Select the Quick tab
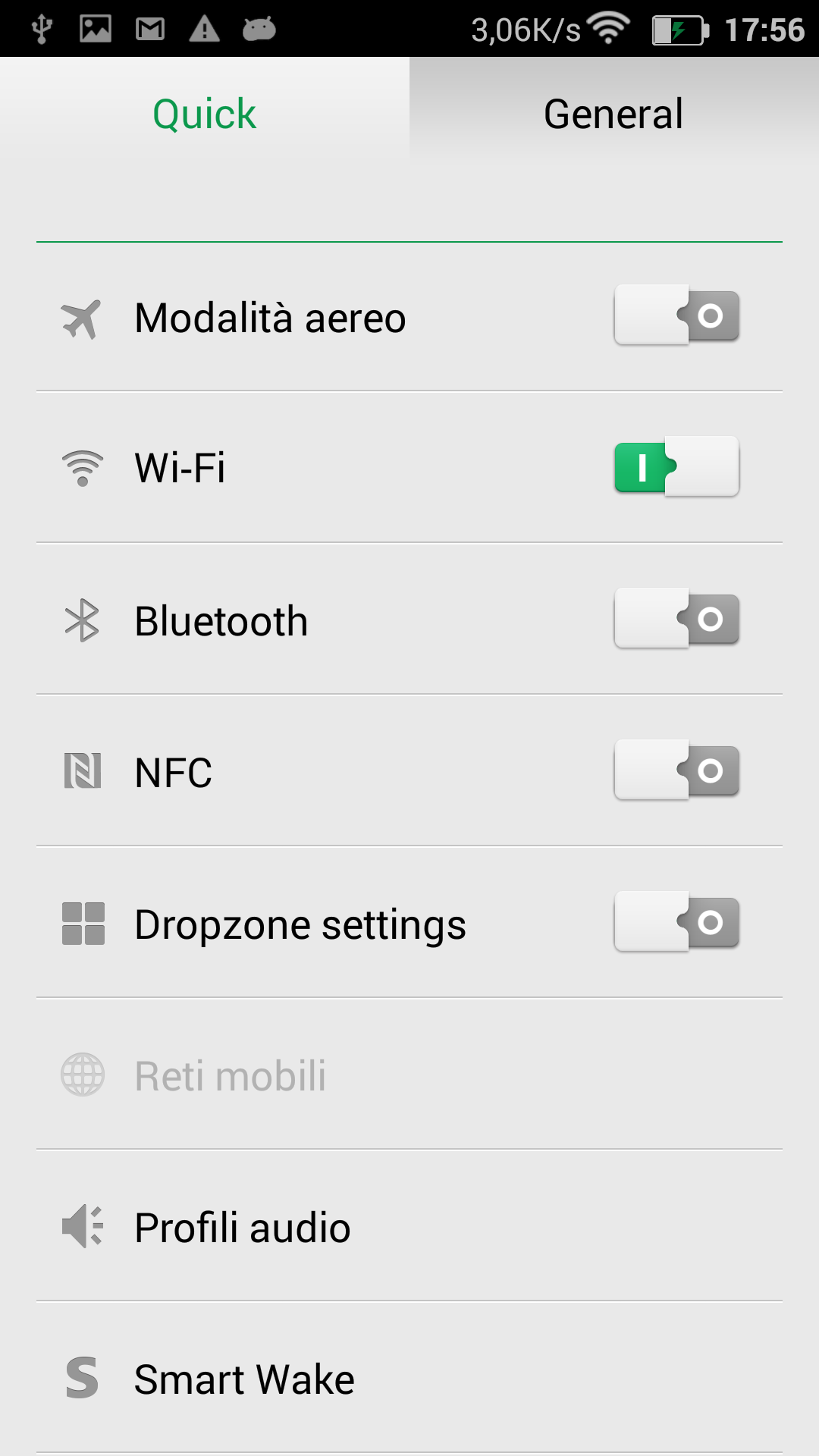 click(x=205, y=114)
